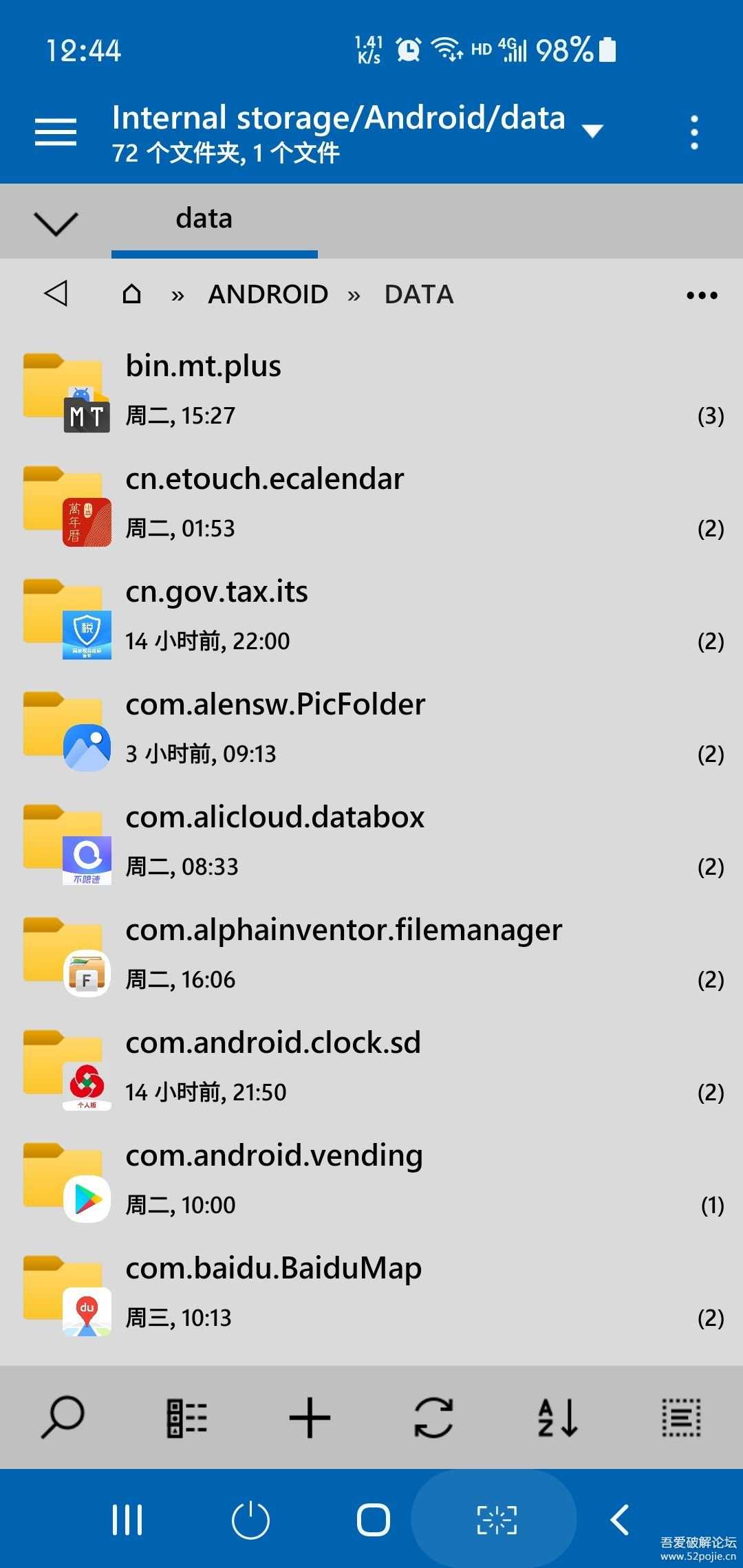
Task: Open the navigation drawer hamburger menu
Action: click(54, 131)
